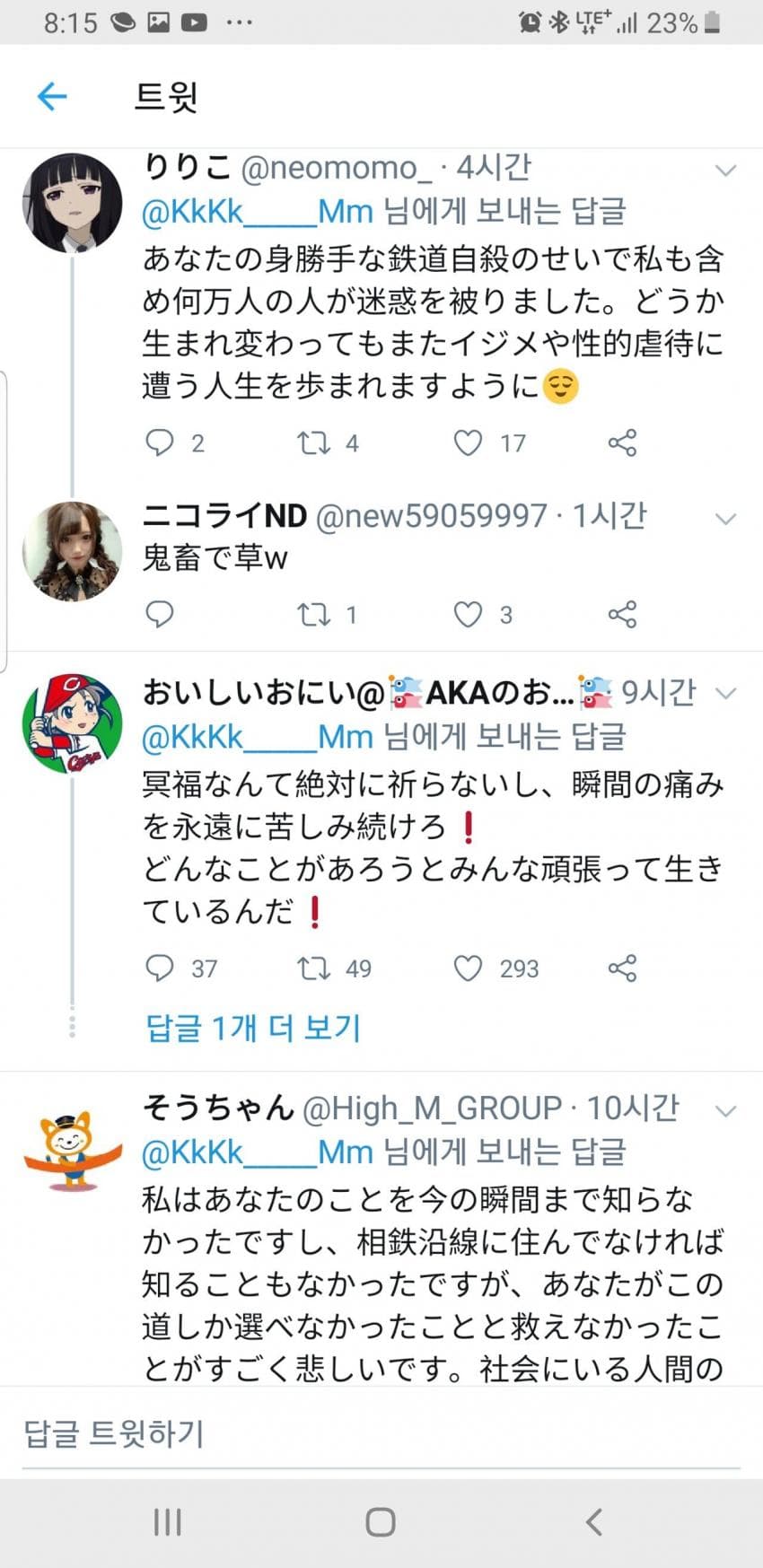Image resolution: width=763 pixels, height=1568 pixels.
Task: Share おいしいおにい's tweet
Action: click(622, 968)
